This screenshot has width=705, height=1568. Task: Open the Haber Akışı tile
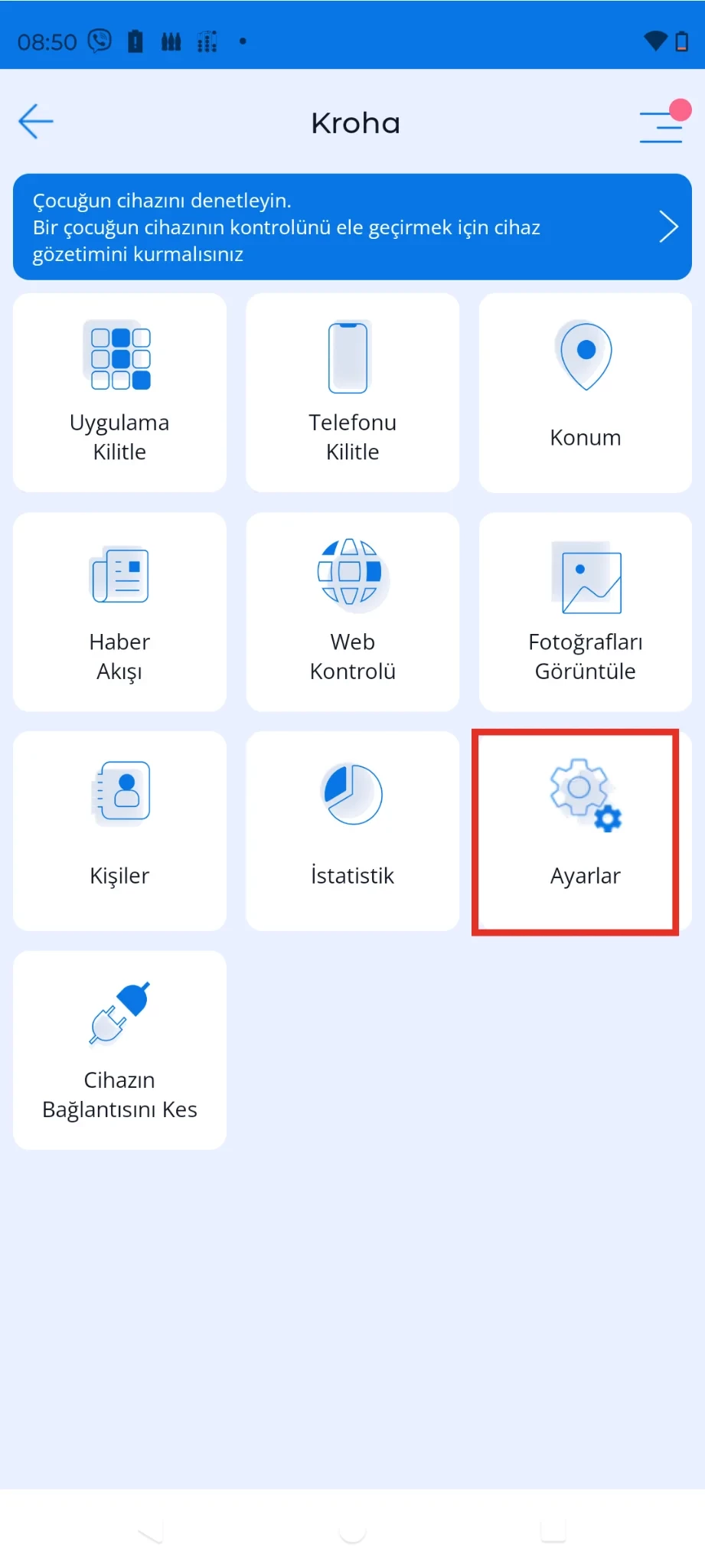click(119, 612)
